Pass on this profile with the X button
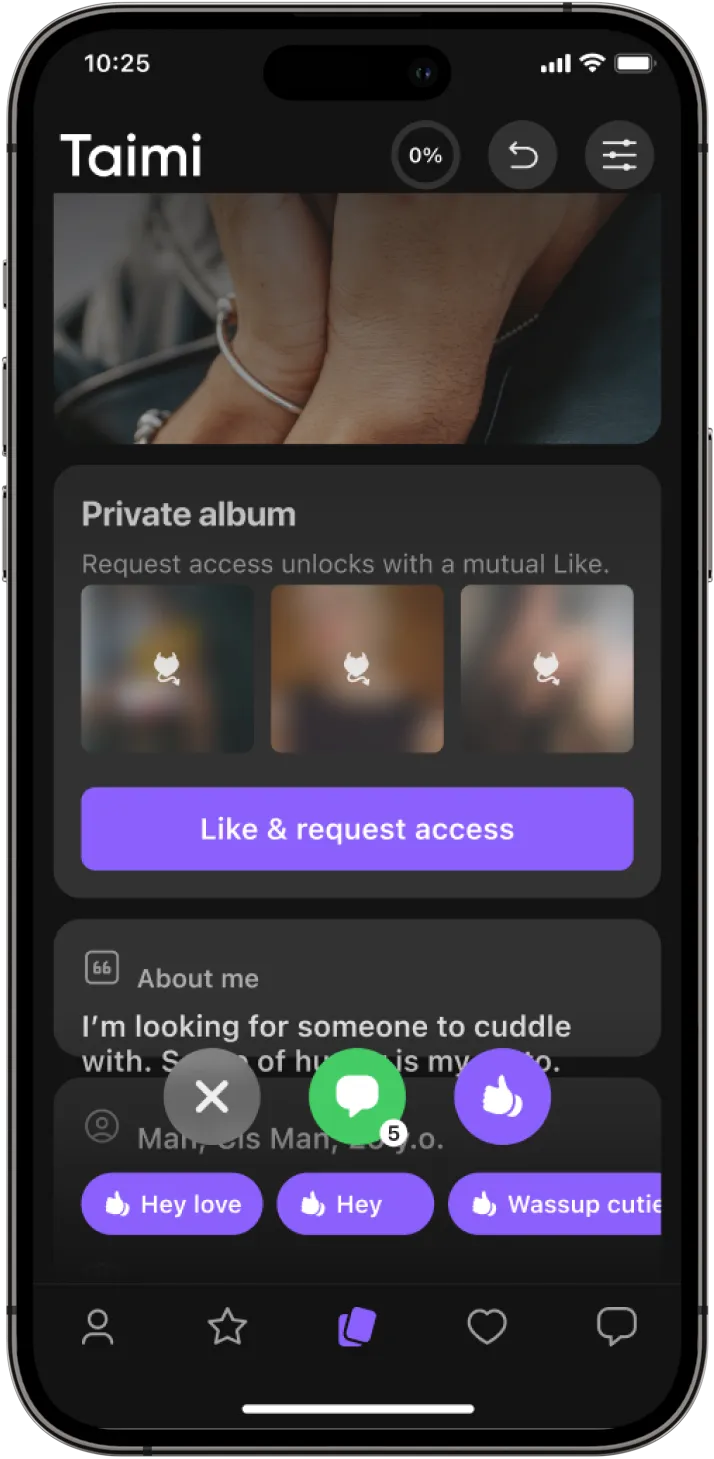This screenshot has width=714, height=1459. coord(212,1097)
